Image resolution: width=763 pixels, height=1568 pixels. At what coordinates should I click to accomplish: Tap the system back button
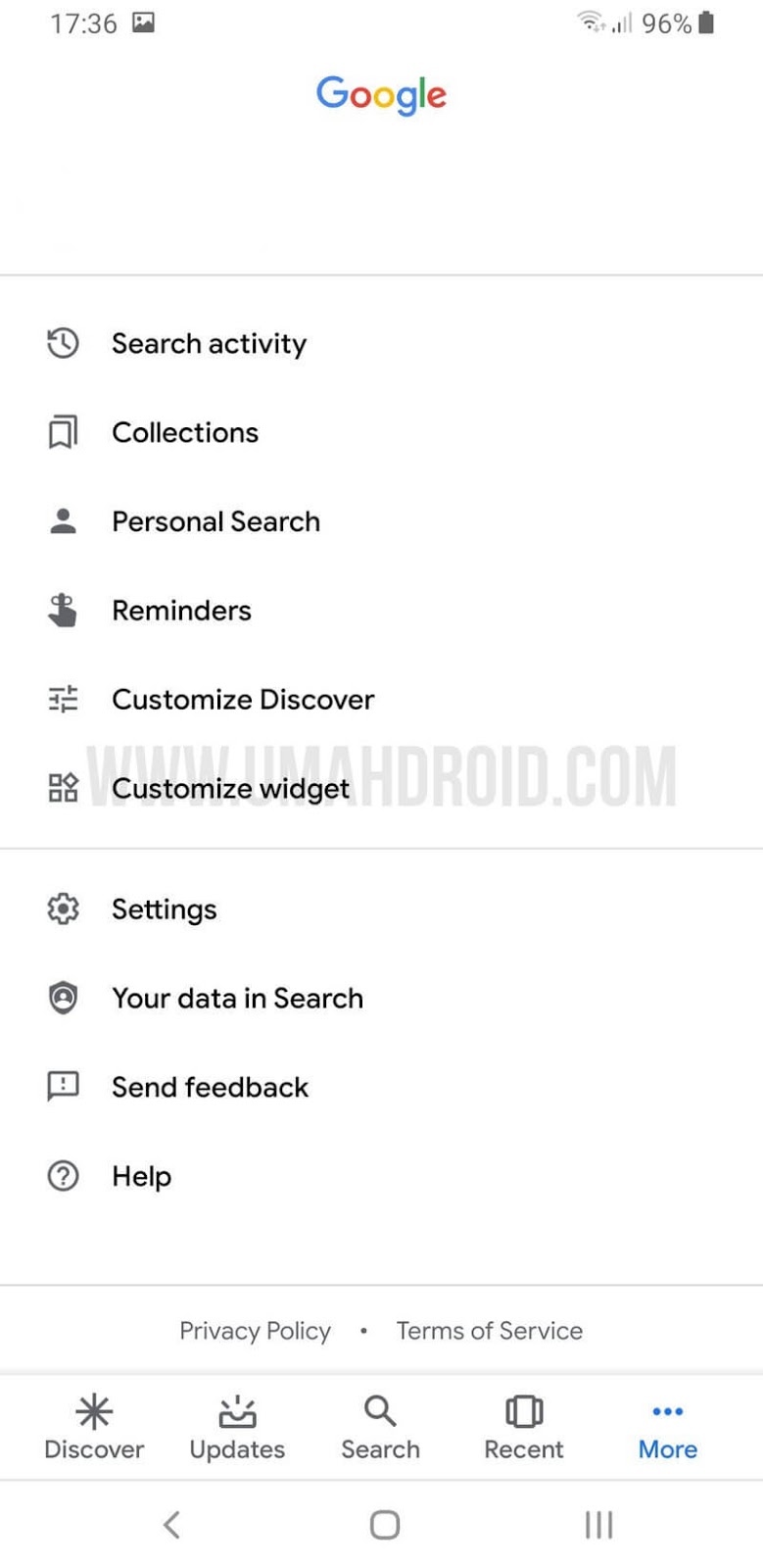coord(171,1525)
